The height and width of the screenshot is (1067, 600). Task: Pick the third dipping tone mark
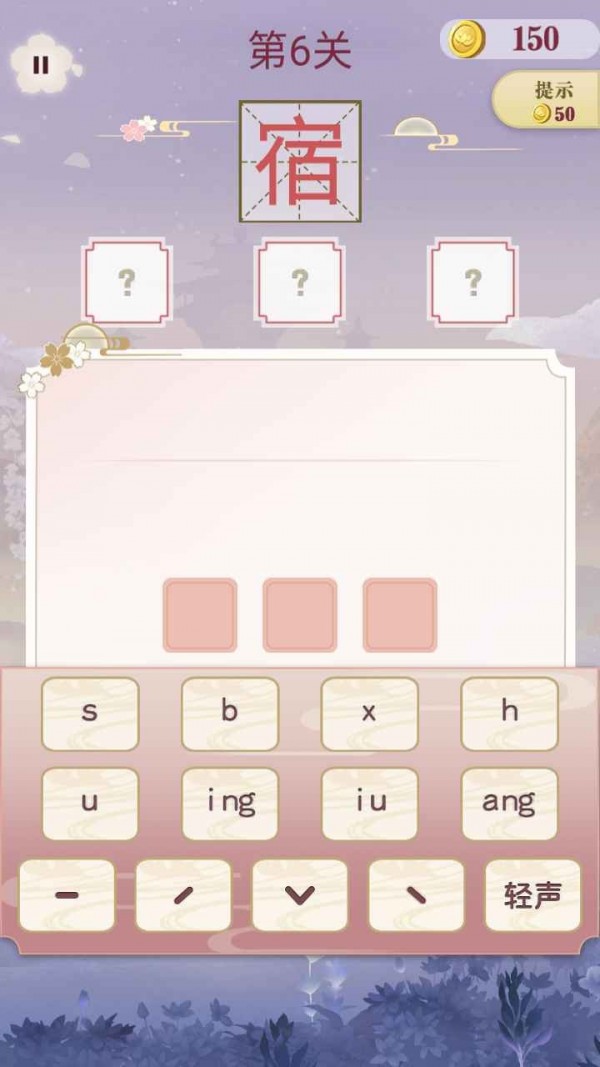pyautogui.click(x=300, y=895)
